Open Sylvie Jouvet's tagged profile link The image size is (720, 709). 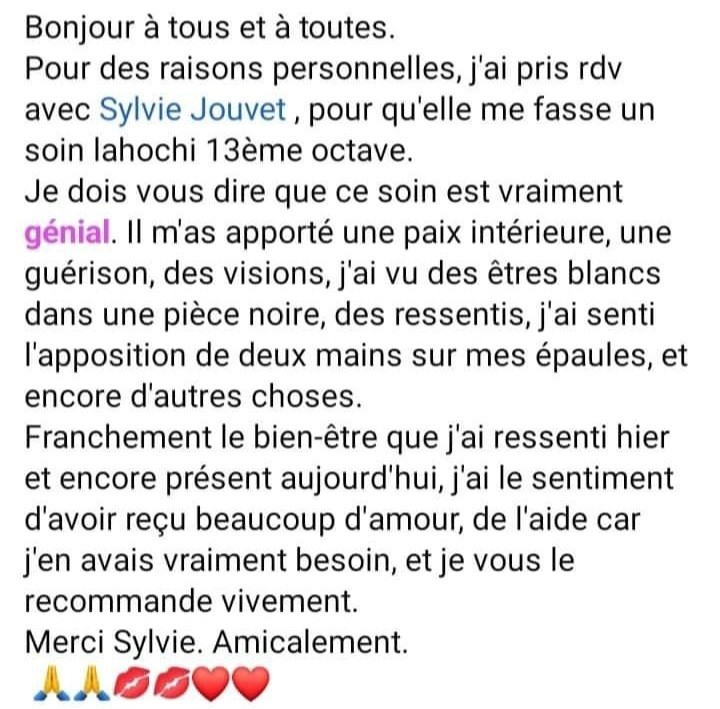tap(195, 111)
